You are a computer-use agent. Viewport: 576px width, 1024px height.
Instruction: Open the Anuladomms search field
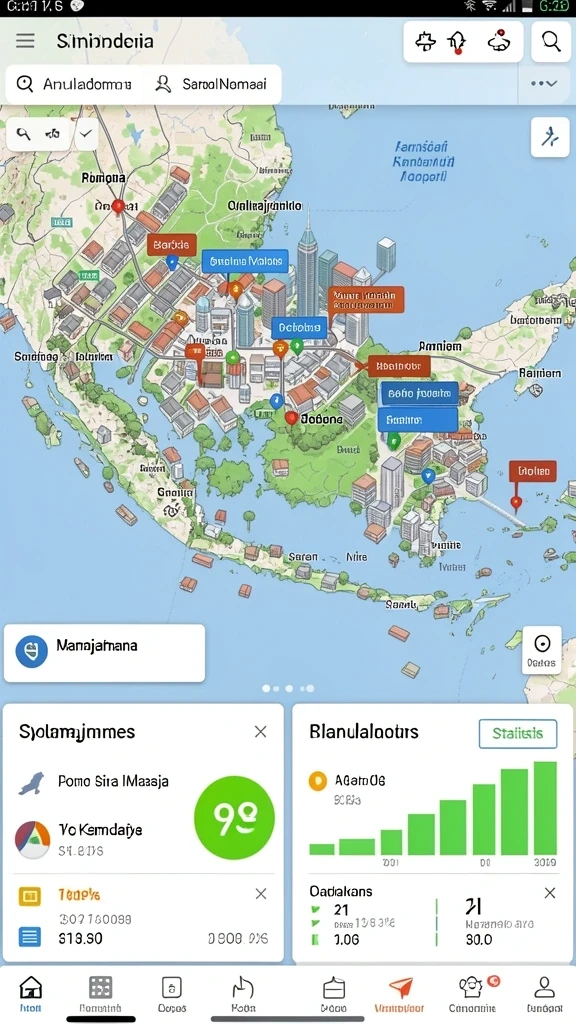click(74, 84)
